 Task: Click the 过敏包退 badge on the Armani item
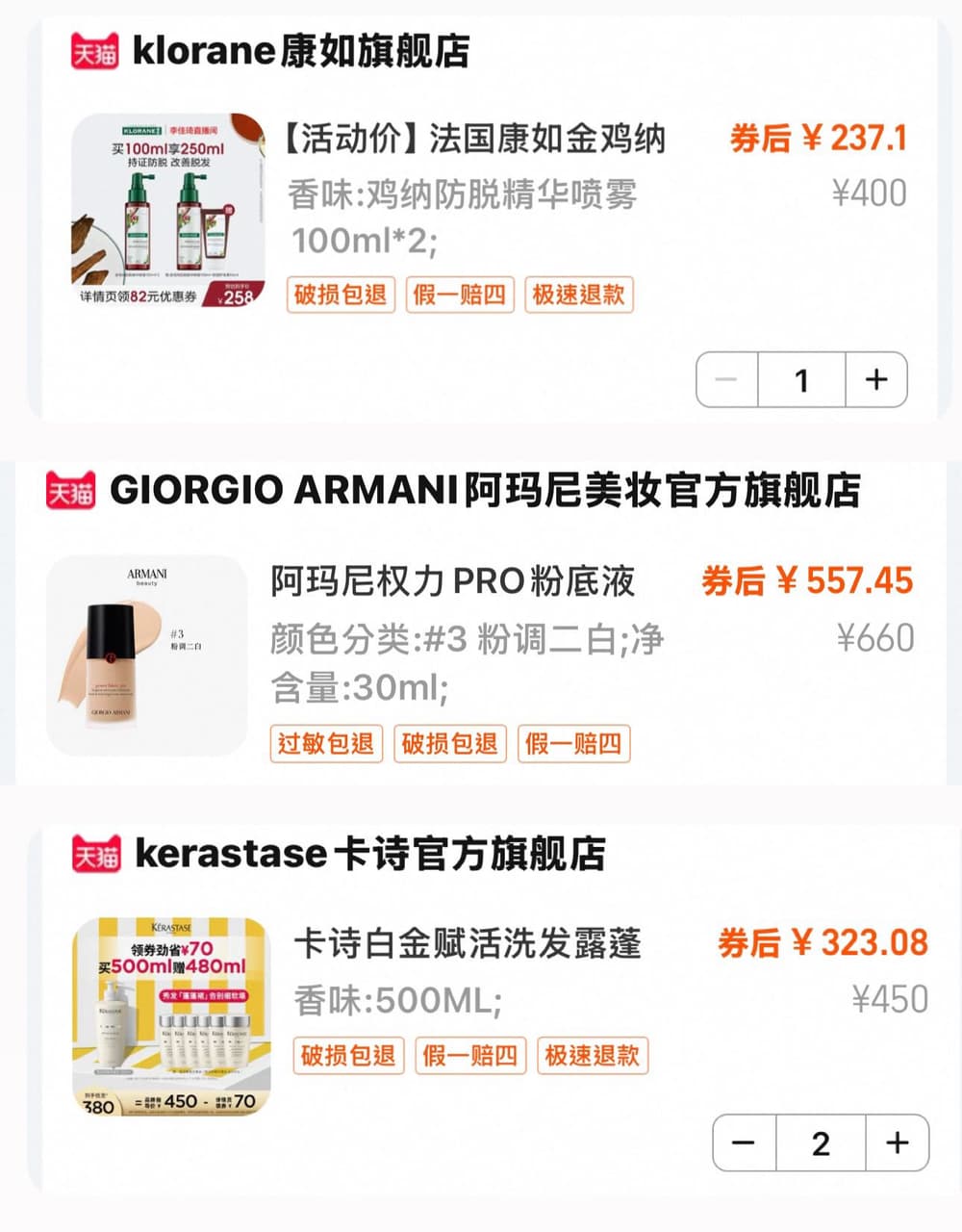(326, 744)
